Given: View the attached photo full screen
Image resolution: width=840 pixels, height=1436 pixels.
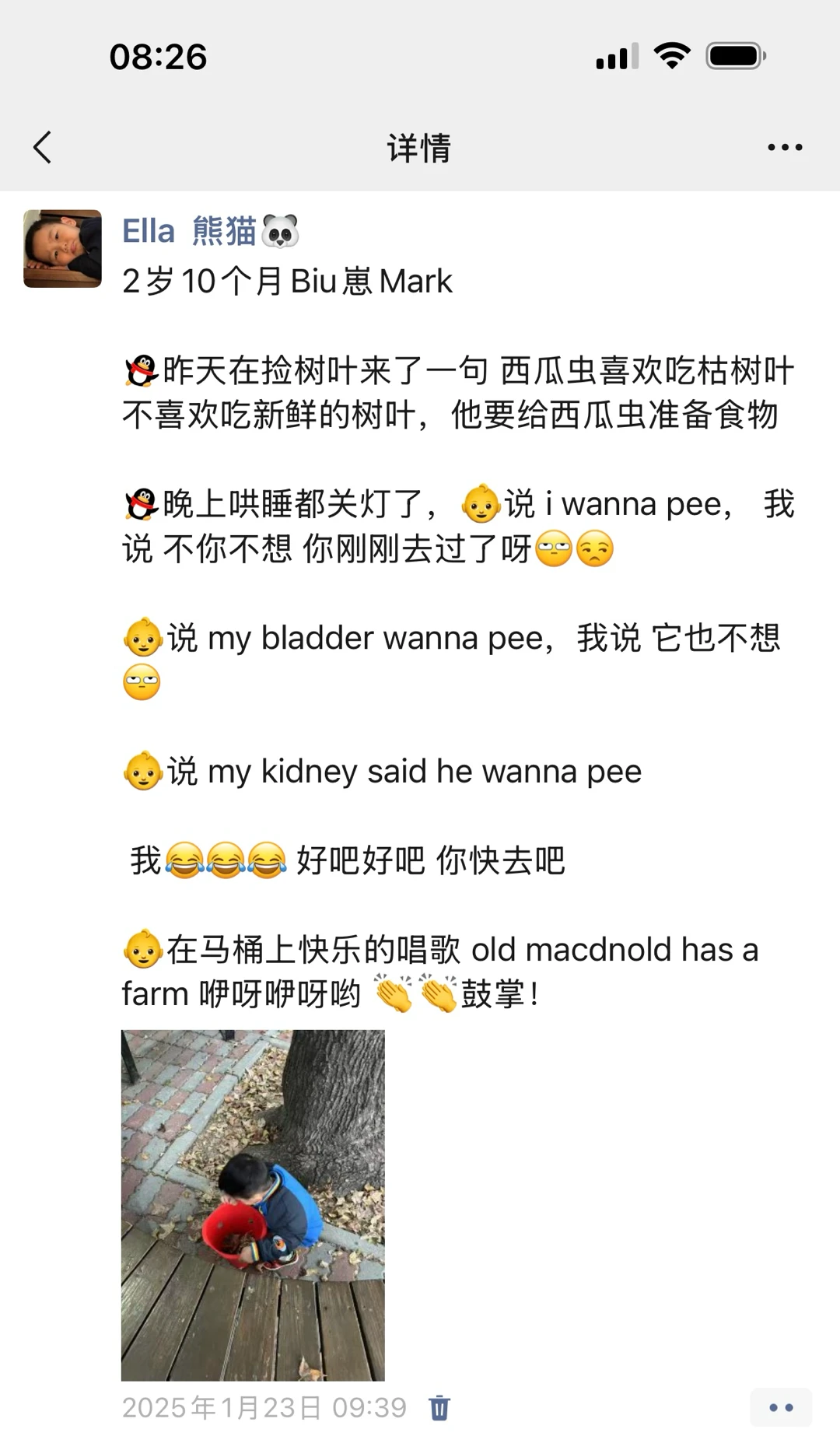Looking at the screenshot, I should 253,1205.
